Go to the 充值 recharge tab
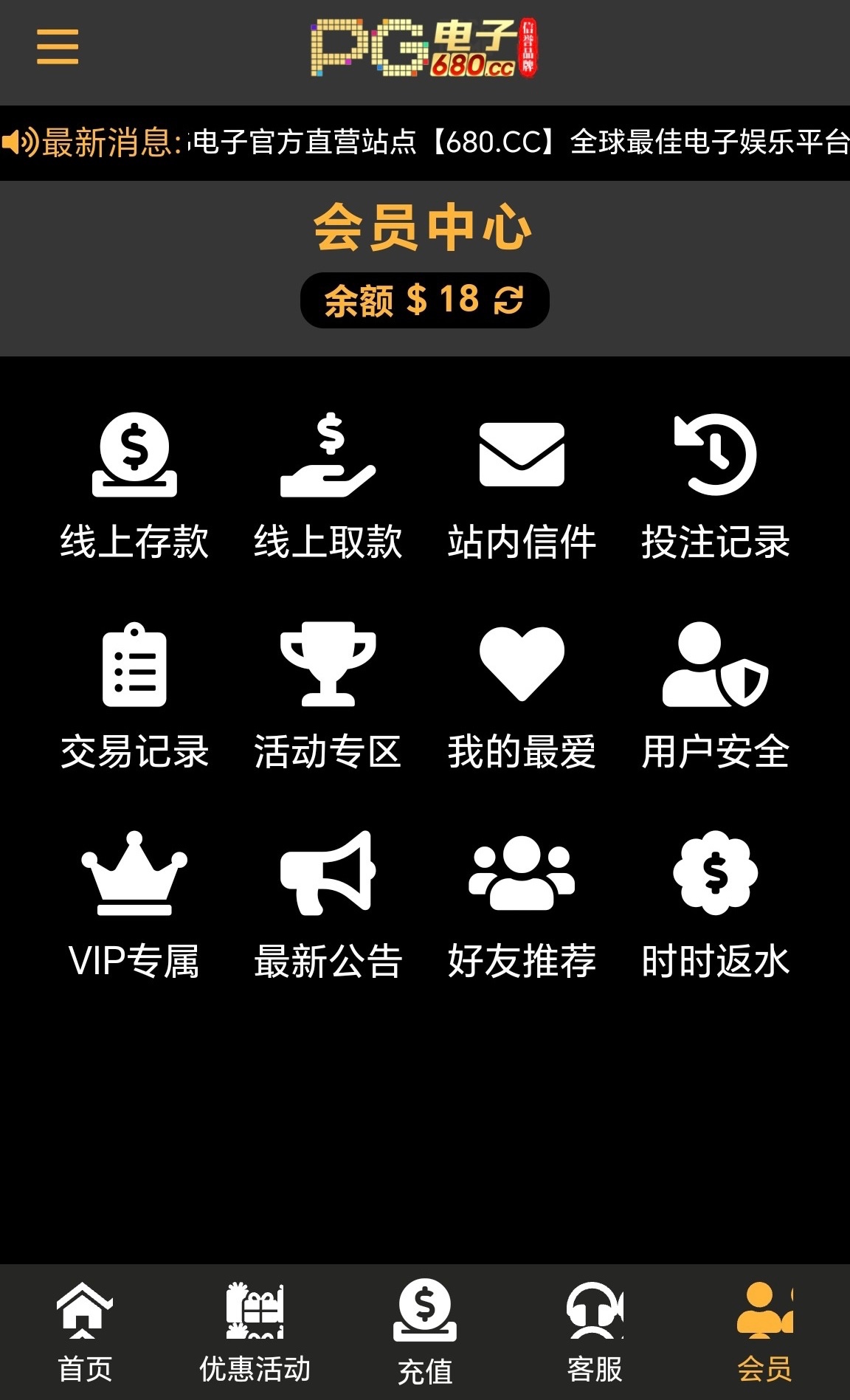 pos(425,1331)
